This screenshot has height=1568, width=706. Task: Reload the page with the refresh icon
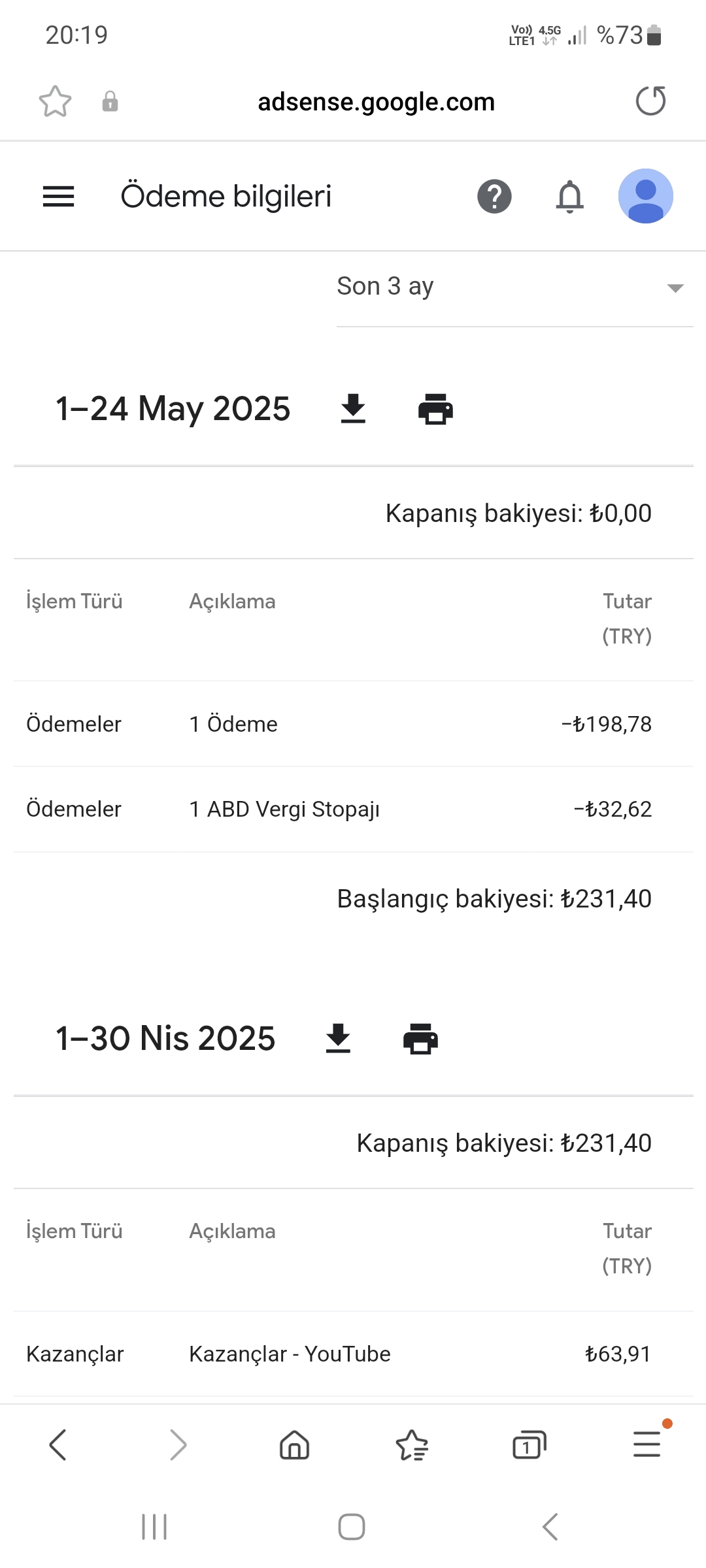[650, 101]
